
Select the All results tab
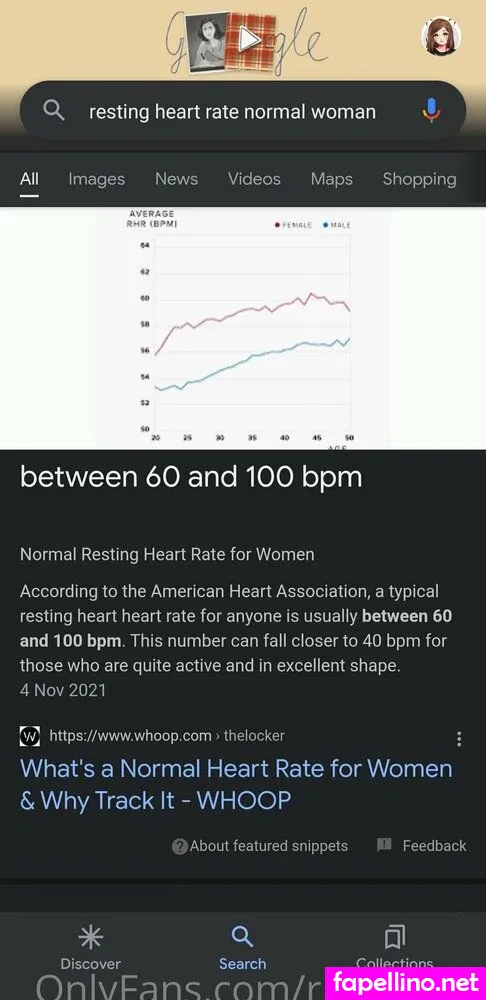pos(29,179)
